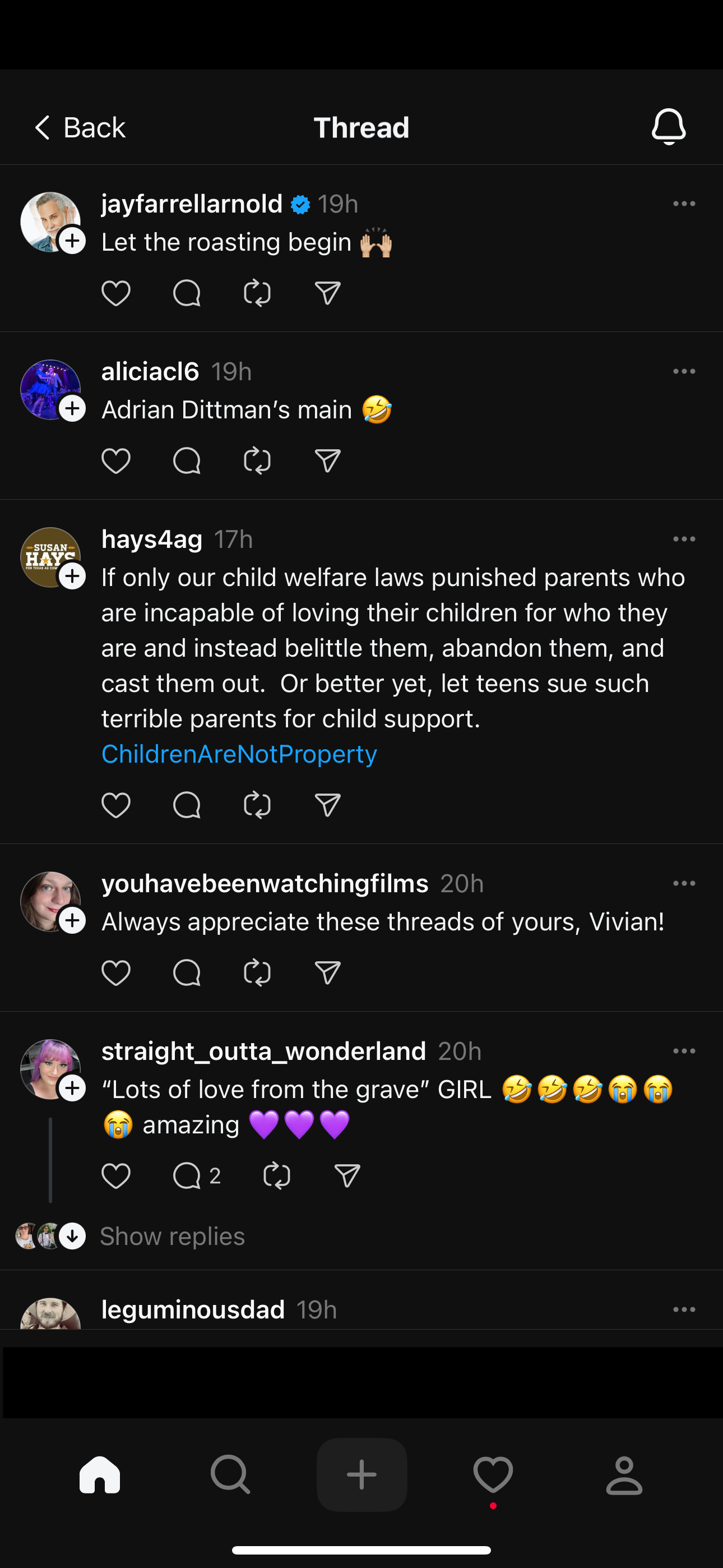Open the Search tab

(x=231, y=1475)
